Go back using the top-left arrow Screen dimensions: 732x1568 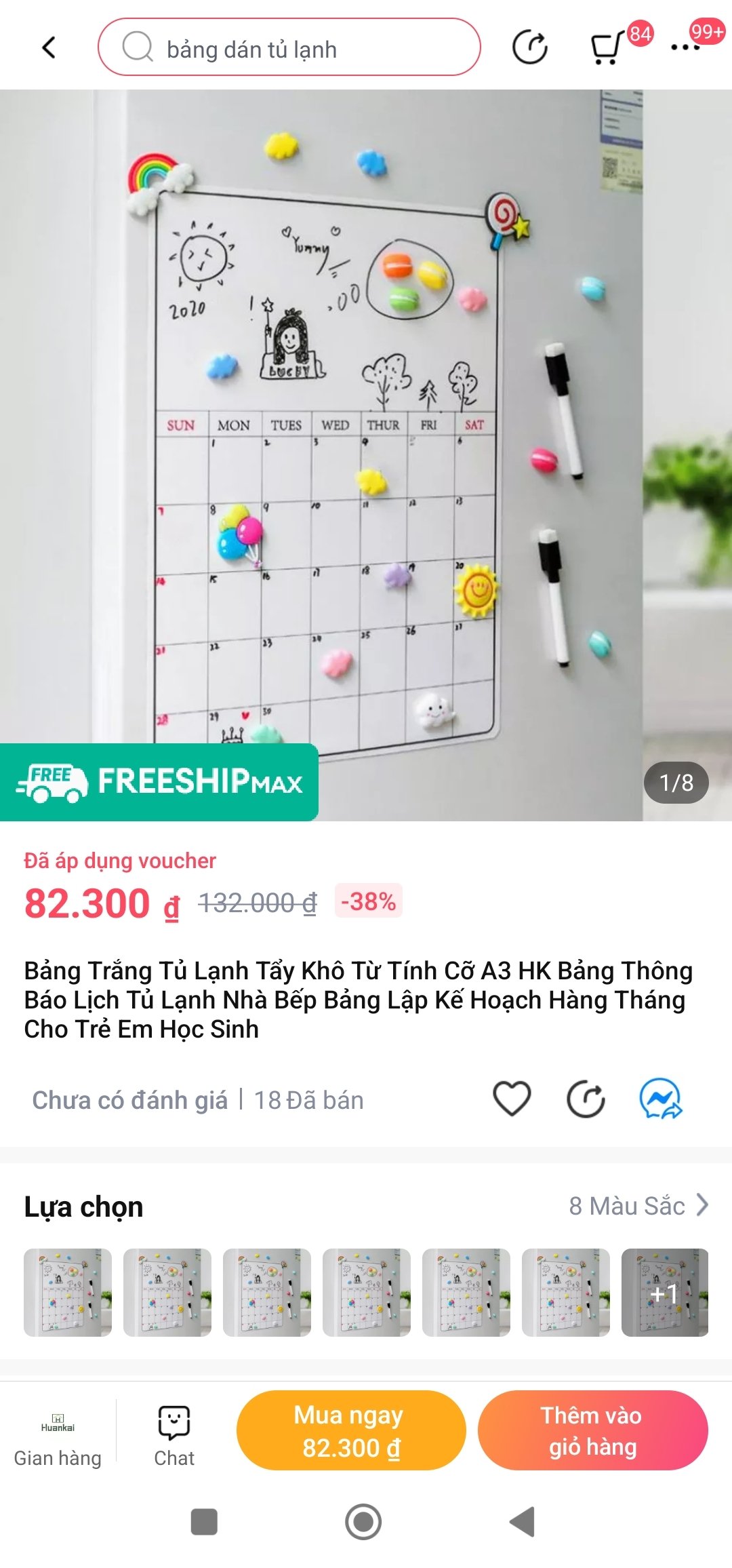point(49,47)
